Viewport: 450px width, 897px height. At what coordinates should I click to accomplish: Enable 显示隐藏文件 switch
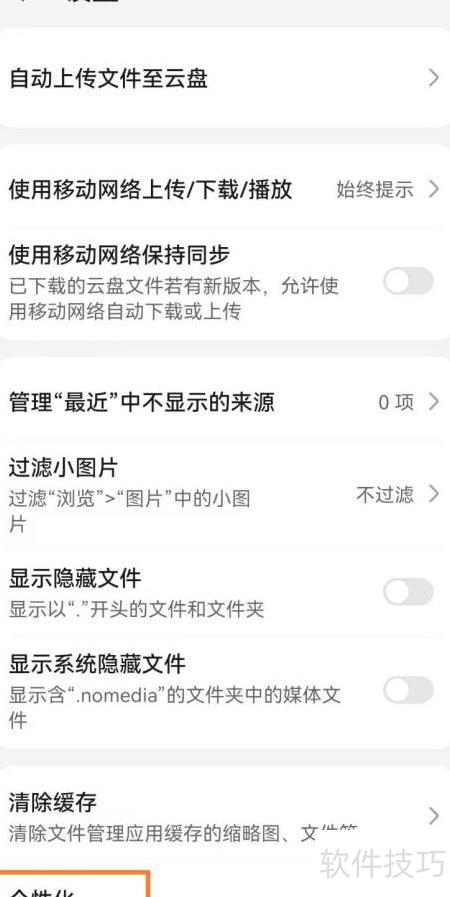tap(408, 592)
